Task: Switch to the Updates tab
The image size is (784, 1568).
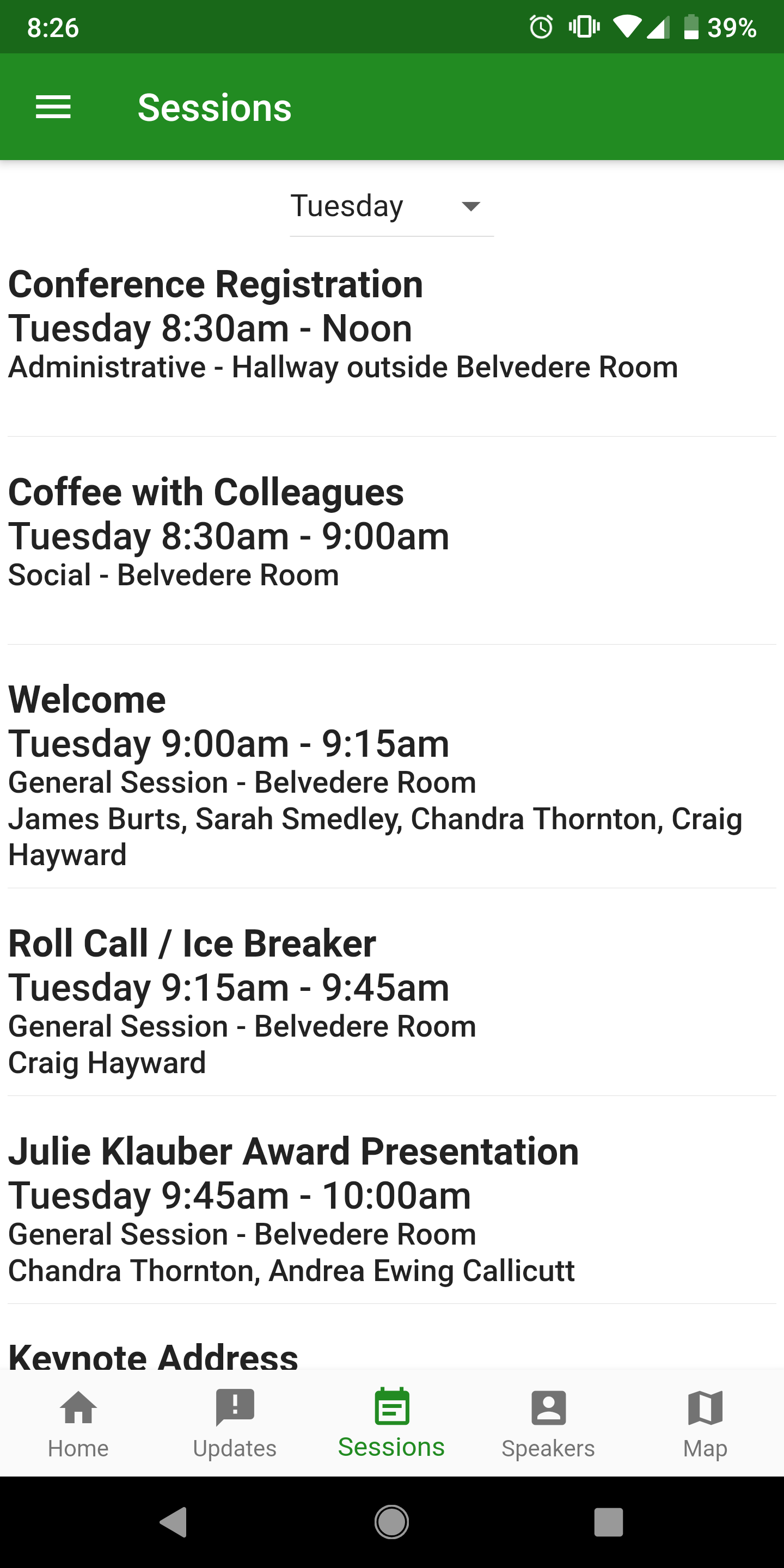Action: pyautogui.click(x=235, y=1423)
